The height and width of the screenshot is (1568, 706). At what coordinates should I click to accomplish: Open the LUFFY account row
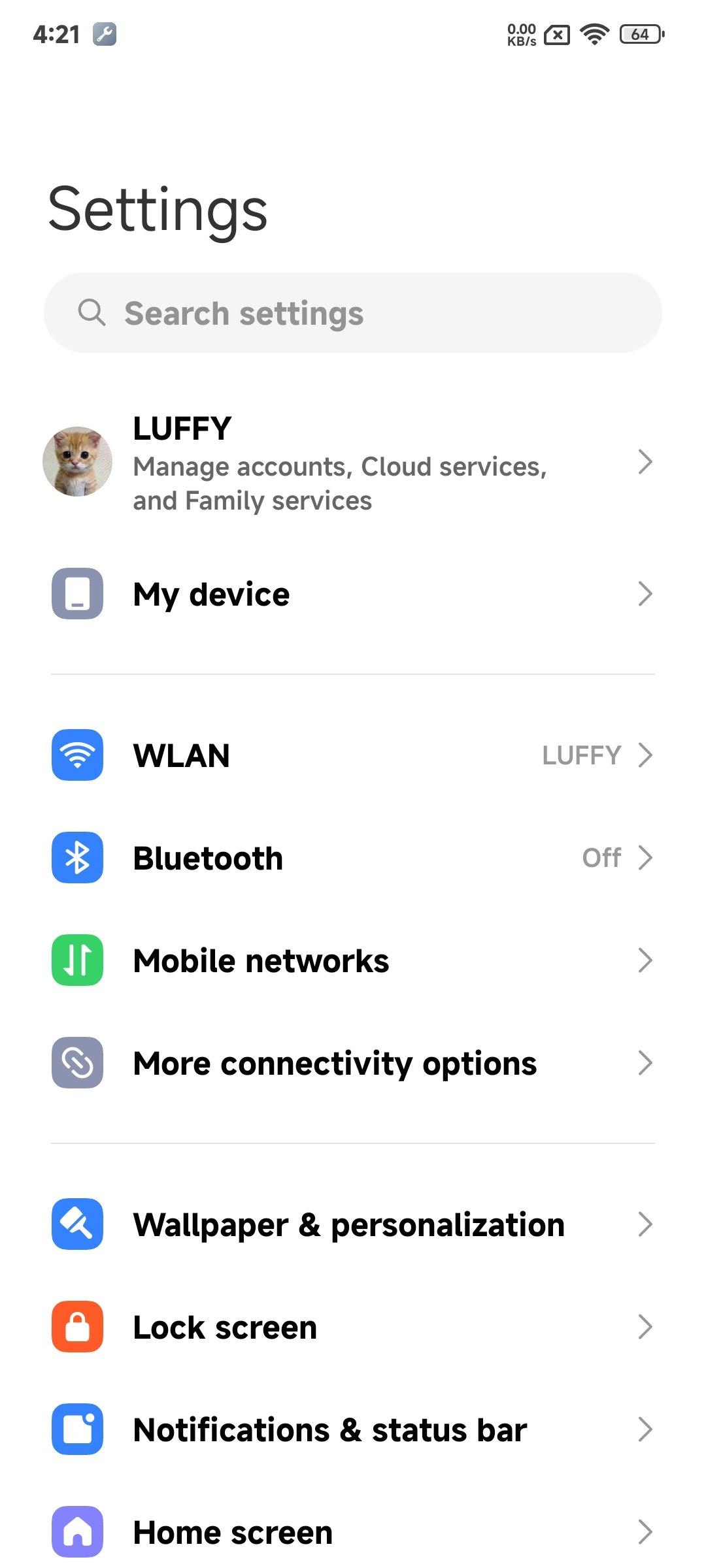353,463
